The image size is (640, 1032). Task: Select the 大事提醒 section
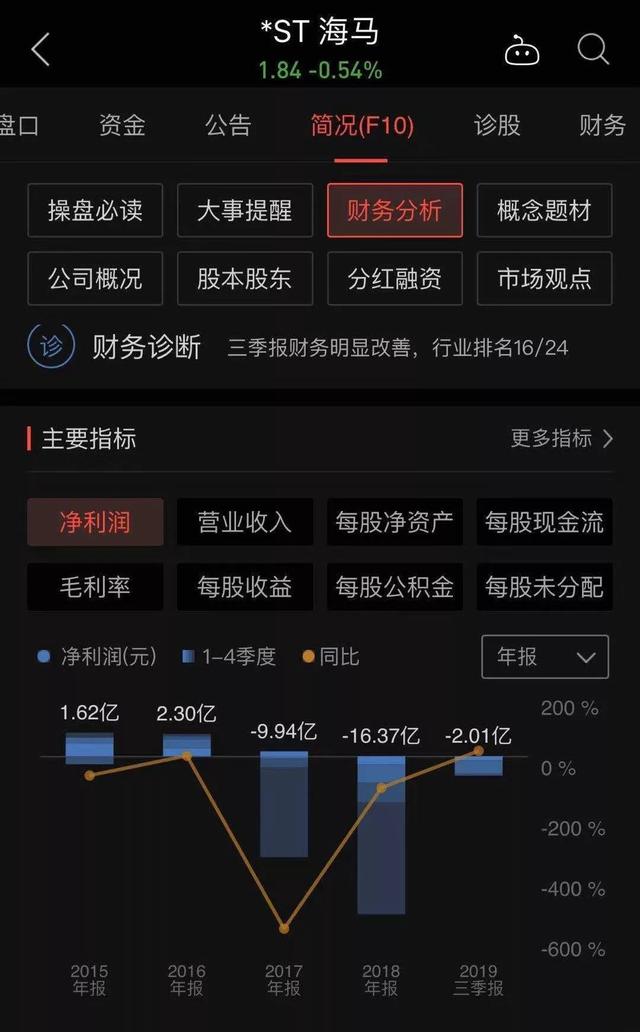coord(245,210)
